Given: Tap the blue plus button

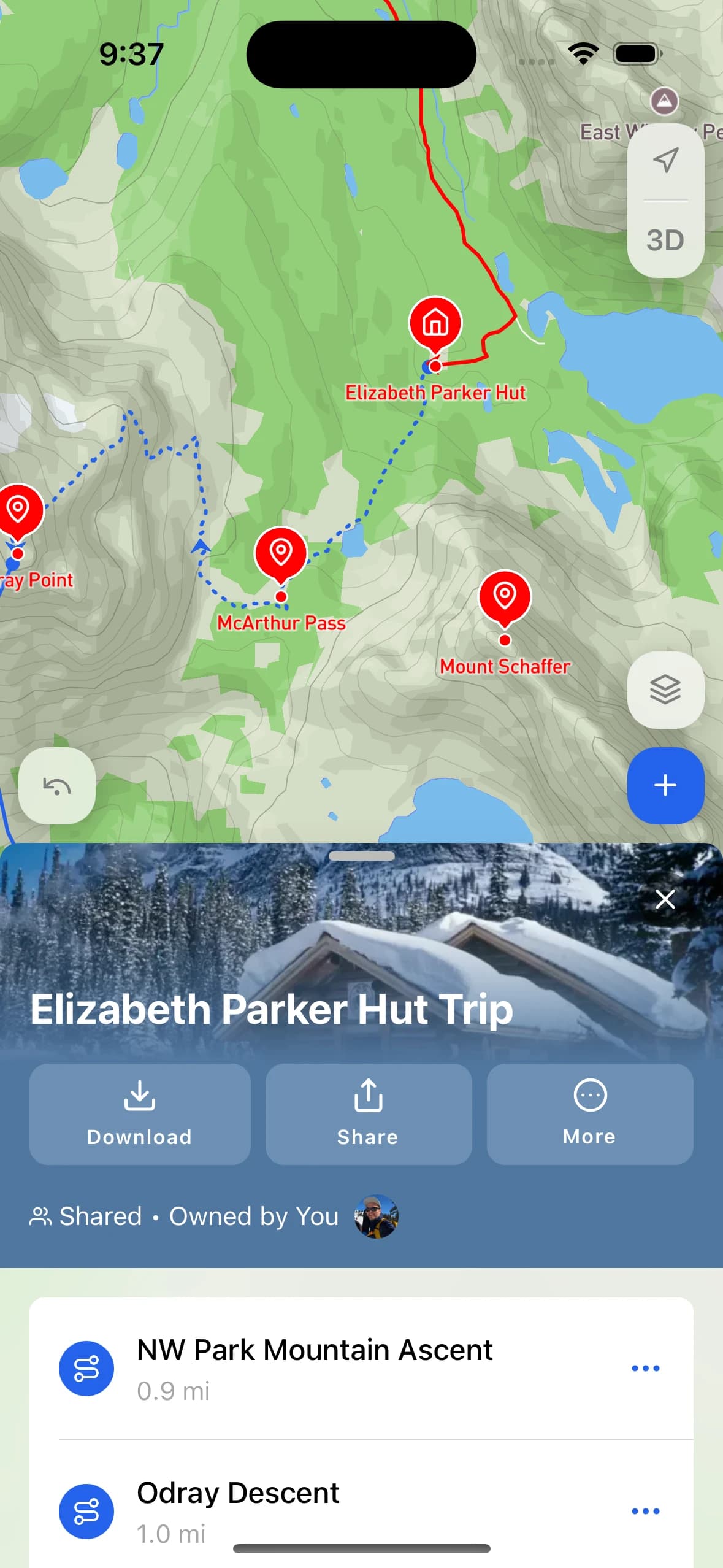Looking at the screenshot, I should click(665, 785).
